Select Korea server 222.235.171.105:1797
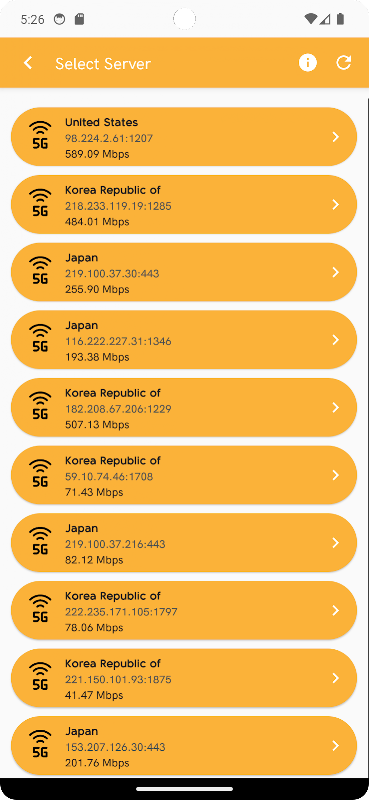 click(x=184, y=610)
